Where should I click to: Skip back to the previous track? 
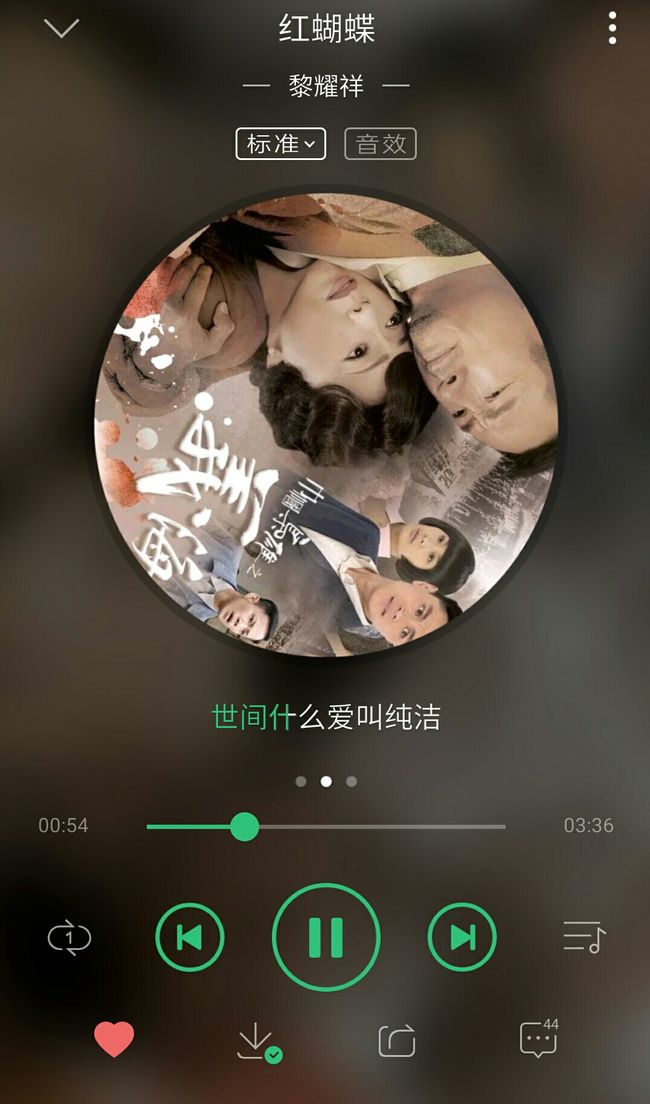(x=189, y=937)
